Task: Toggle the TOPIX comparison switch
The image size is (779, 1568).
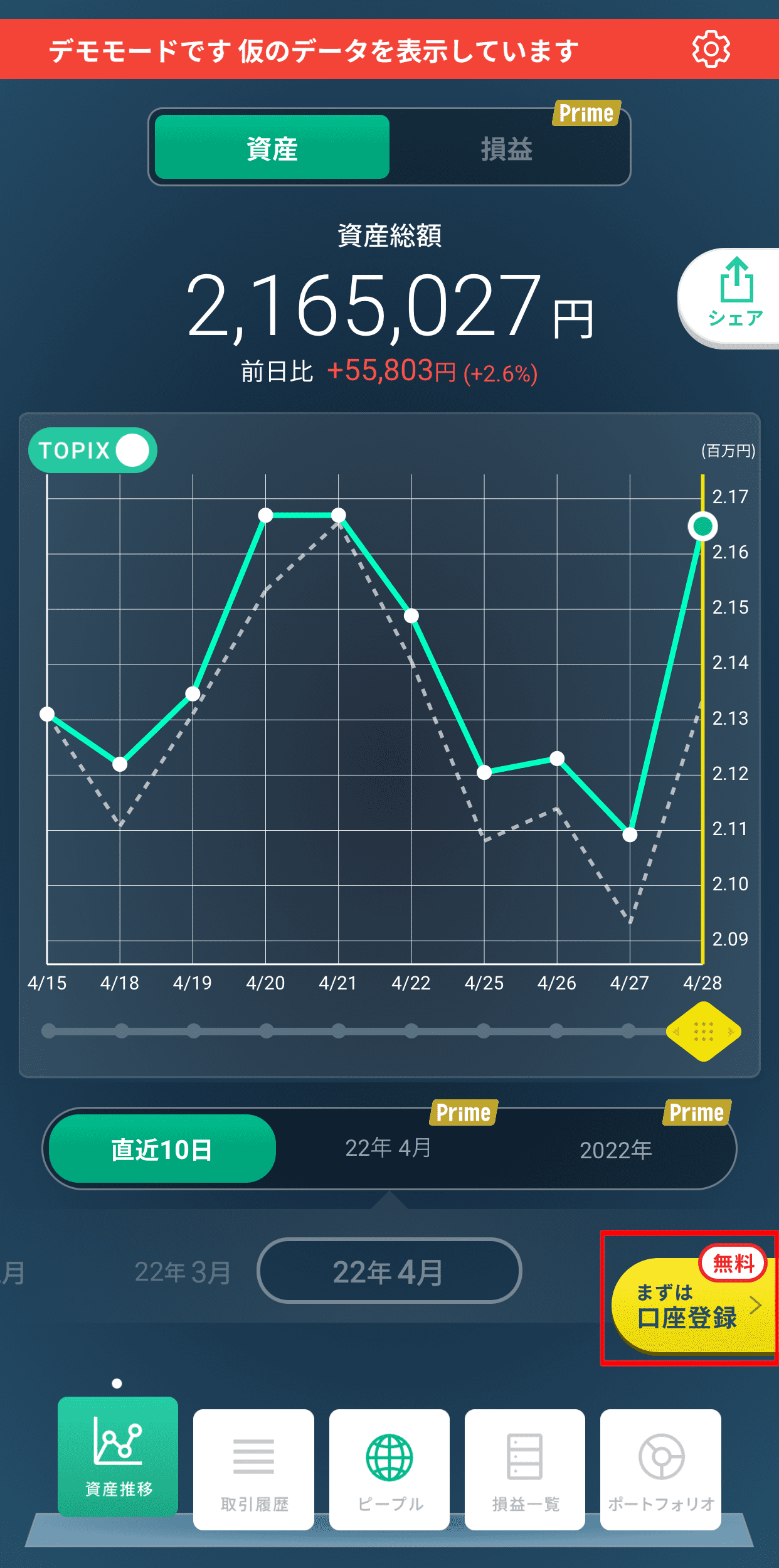Action: click(93, 450)
